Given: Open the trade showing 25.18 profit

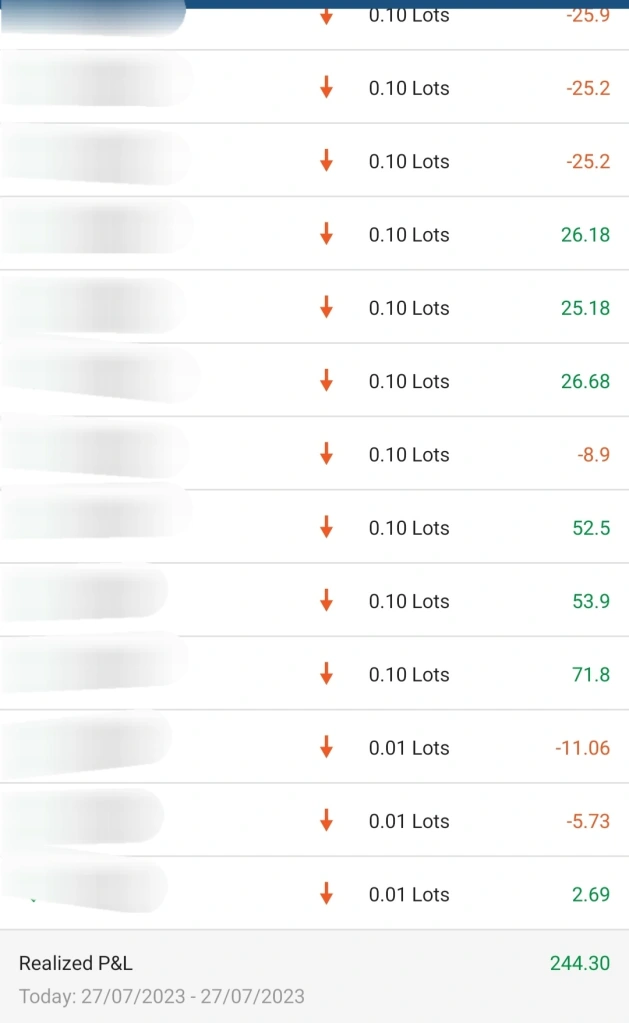Looking at the screenshot, I should [314, 307].
